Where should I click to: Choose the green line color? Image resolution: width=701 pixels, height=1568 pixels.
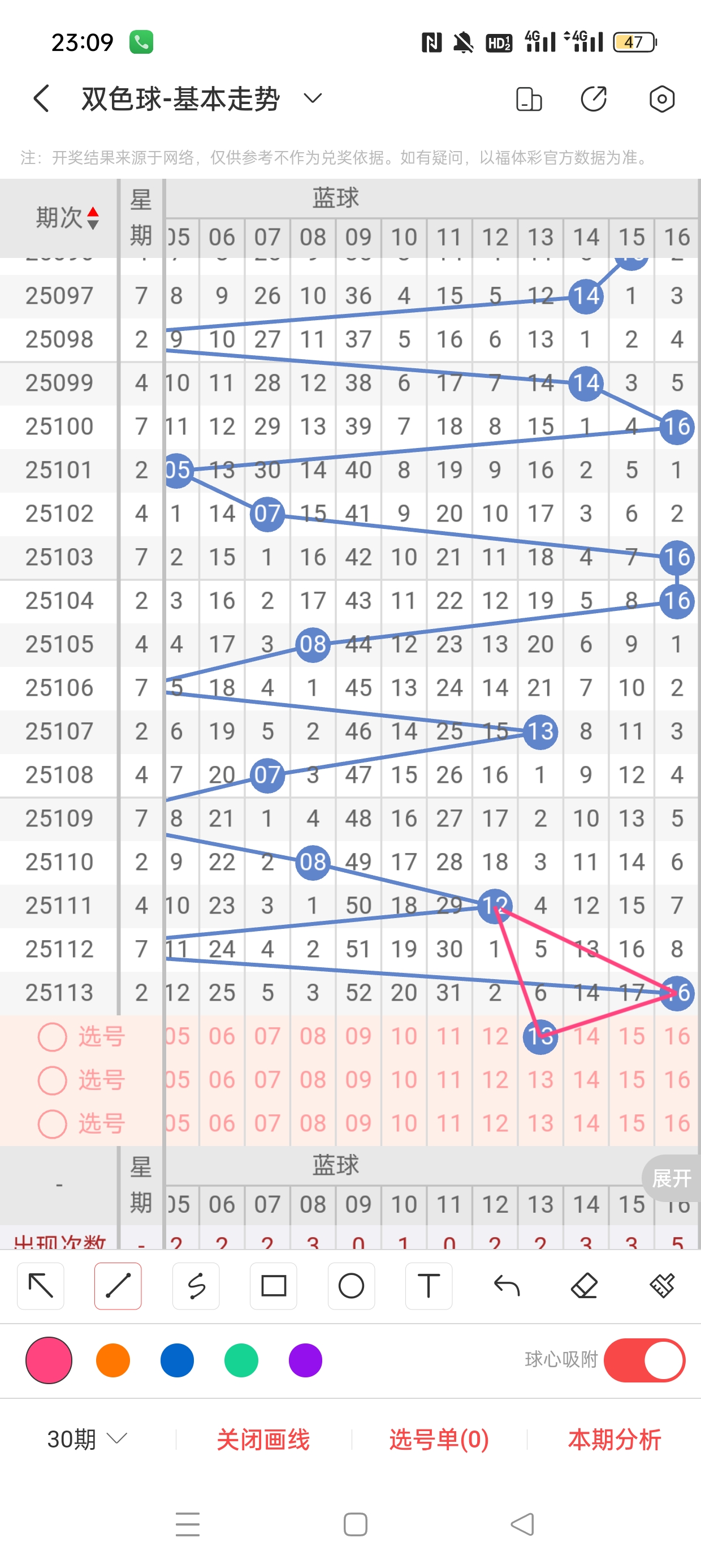point(241,1360)
